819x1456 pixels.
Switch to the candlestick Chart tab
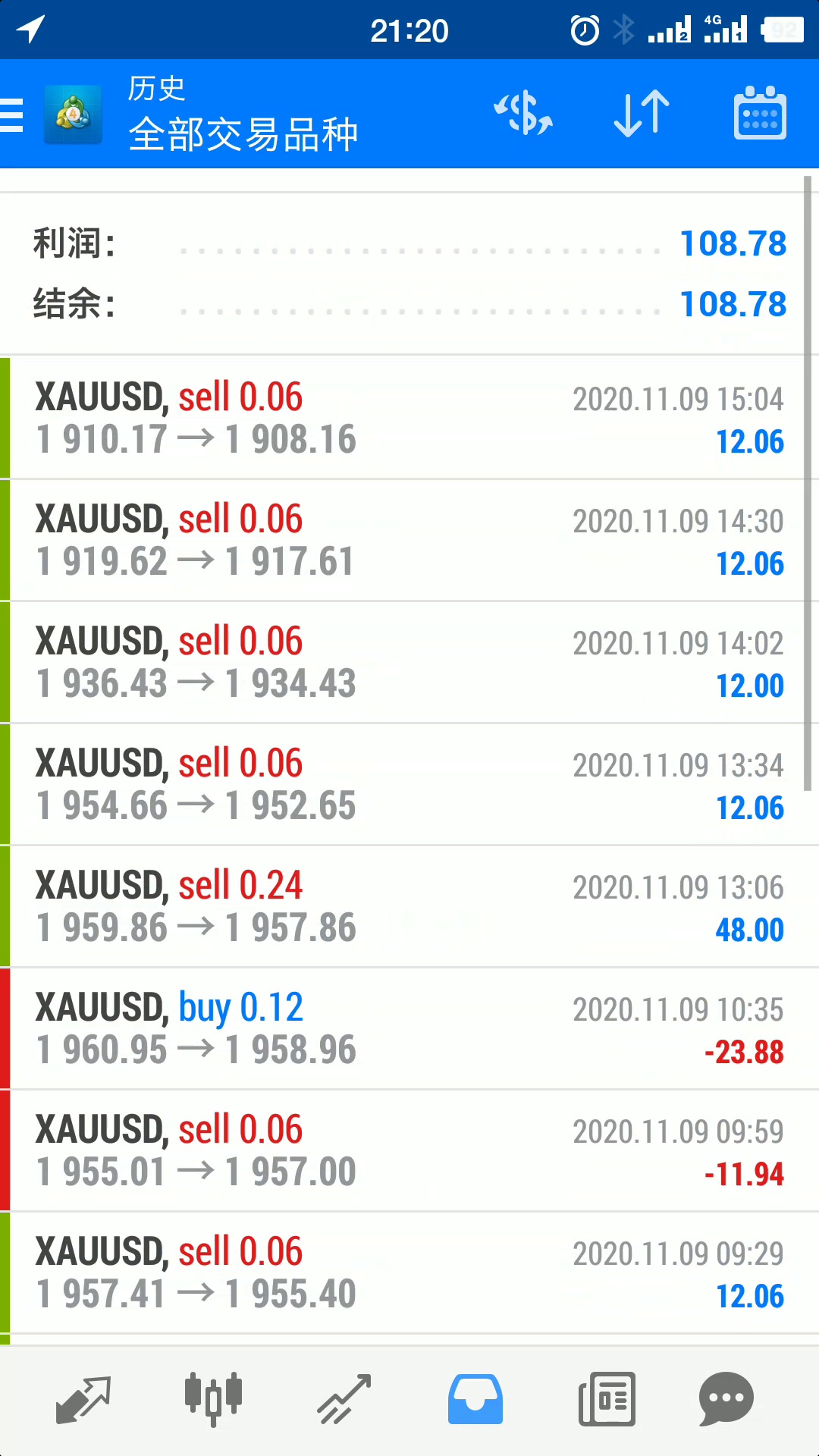tap(213, 1399)
